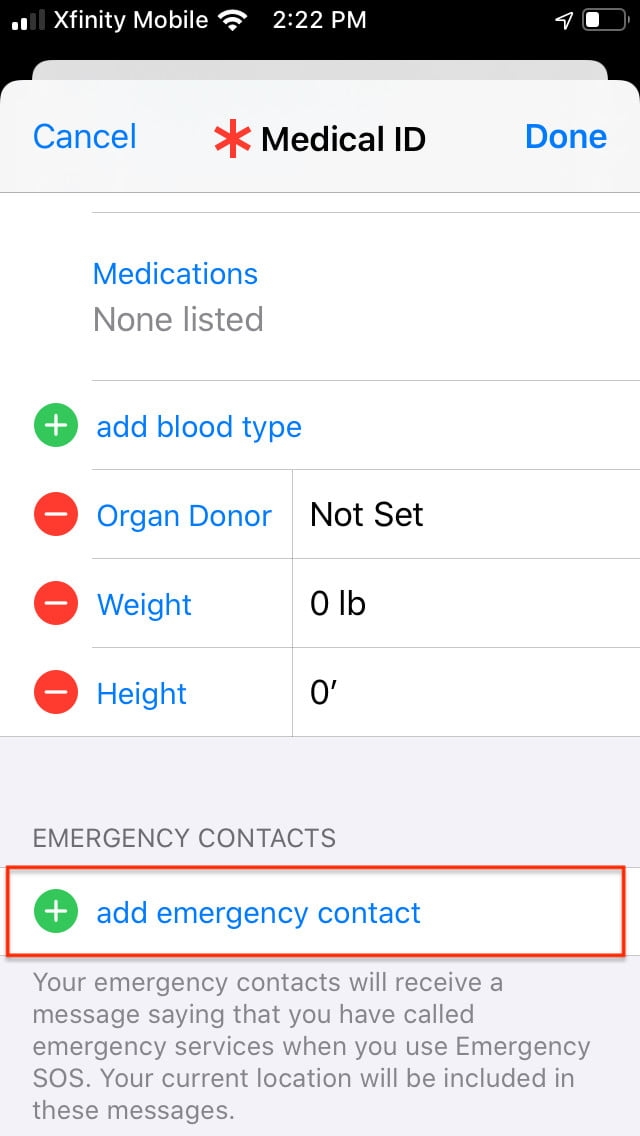Set the Organ Donor value
Image resolution: width=640 pixels, height=1136 pixels.
point(367,515)
